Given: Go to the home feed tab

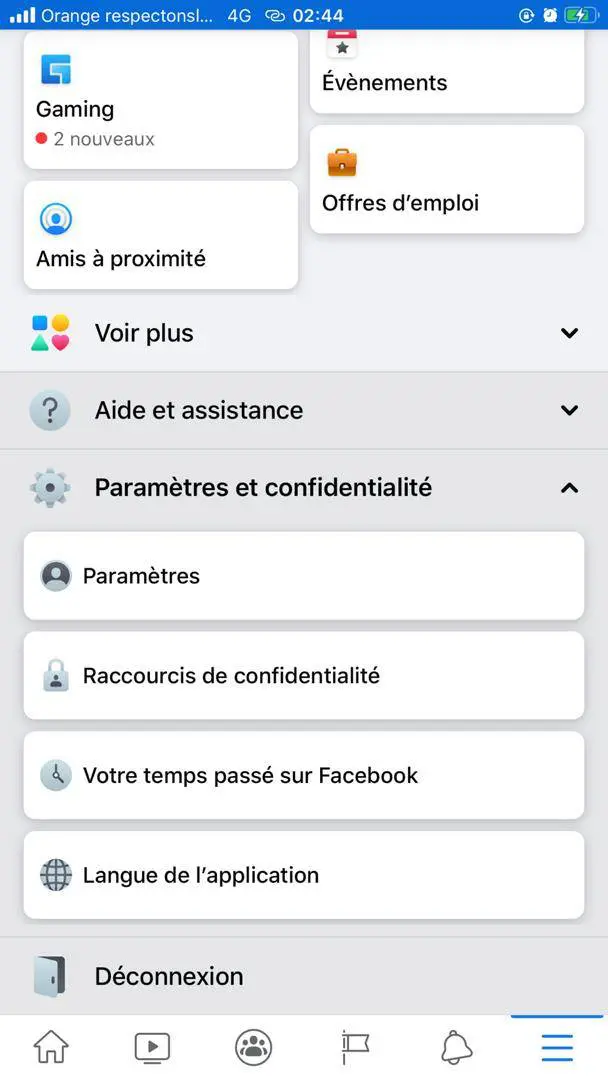Looking at the screenshot, I should click(51, 1048).
